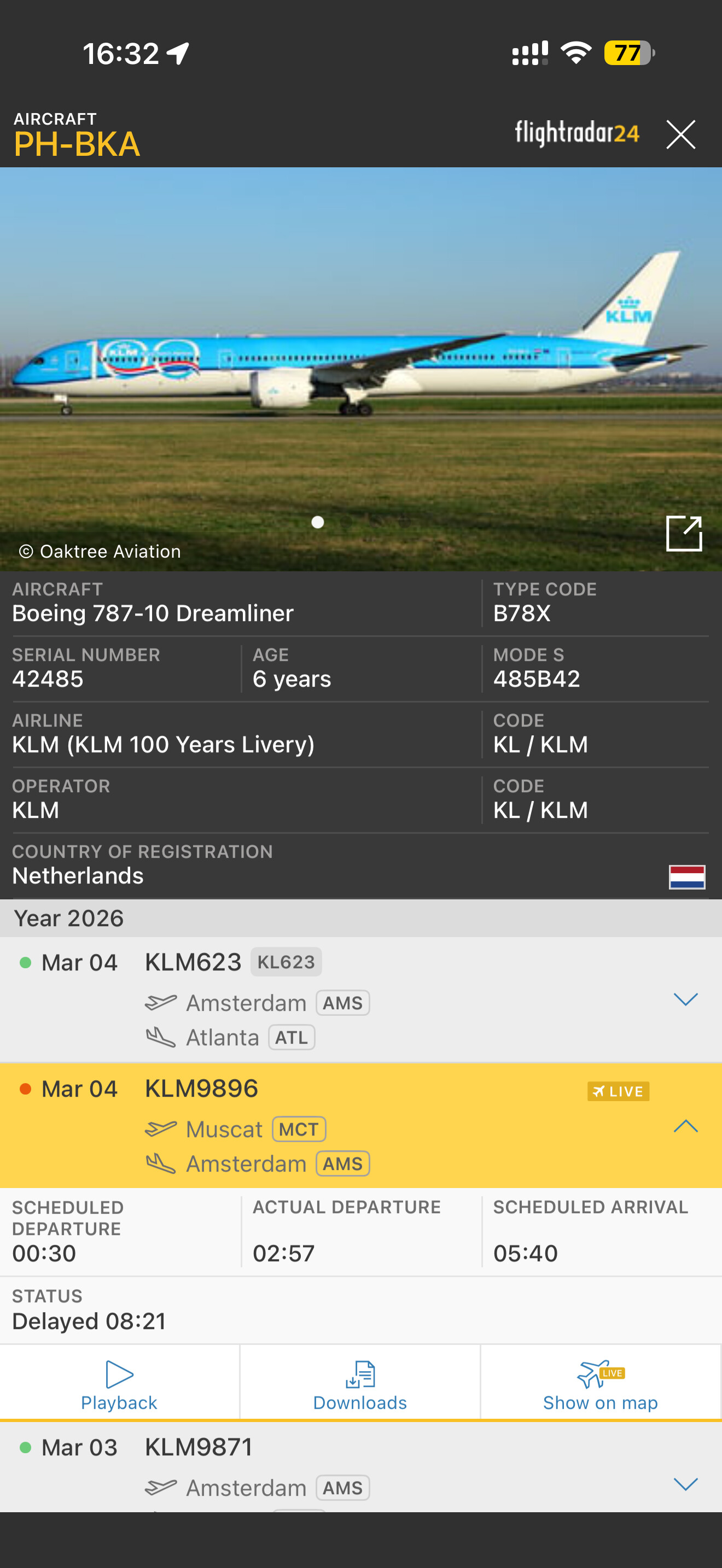Viewport: 722px width, 1568px height.
Task: Close the PH-BKA aircraft panel
Action: (680, 134)
